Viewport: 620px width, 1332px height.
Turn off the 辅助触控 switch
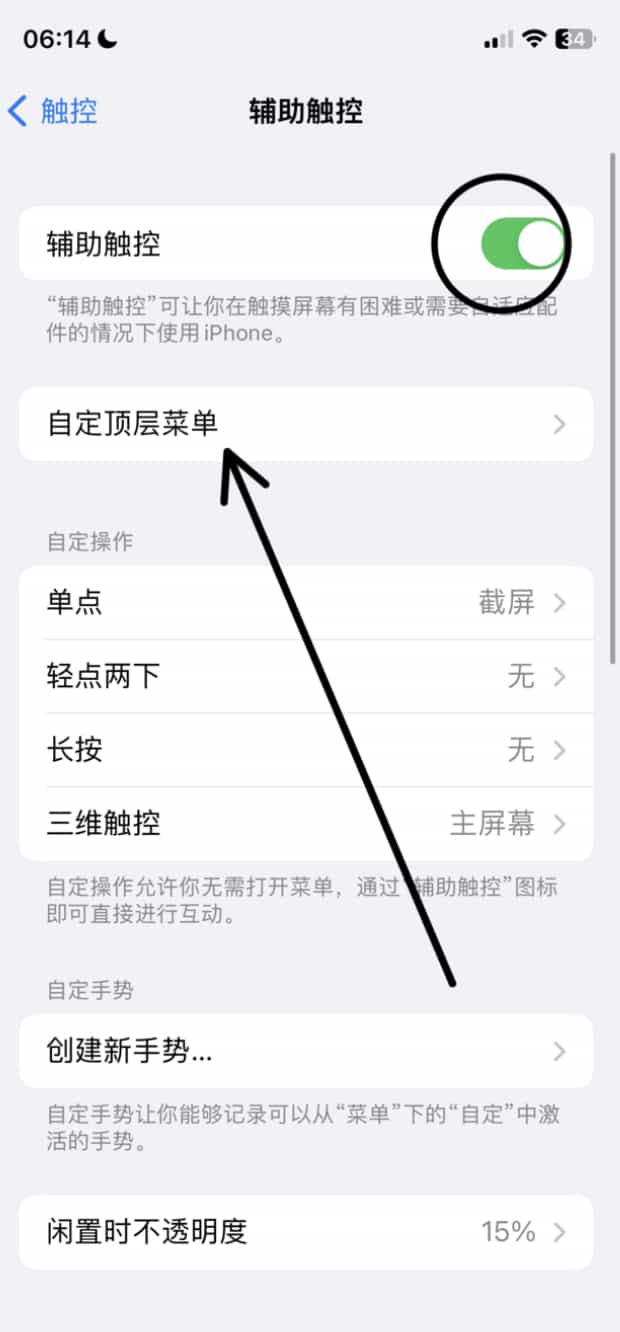[524, 245]
